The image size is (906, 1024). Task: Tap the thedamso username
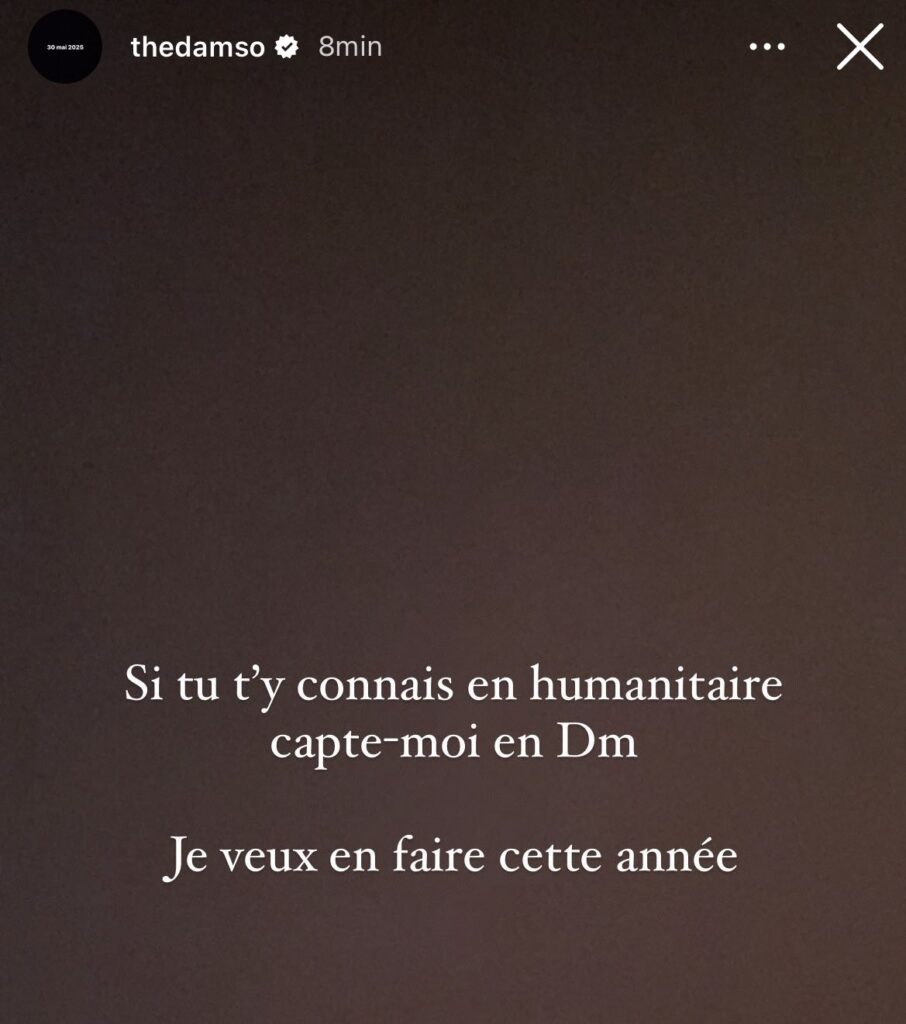click(197, 47)
